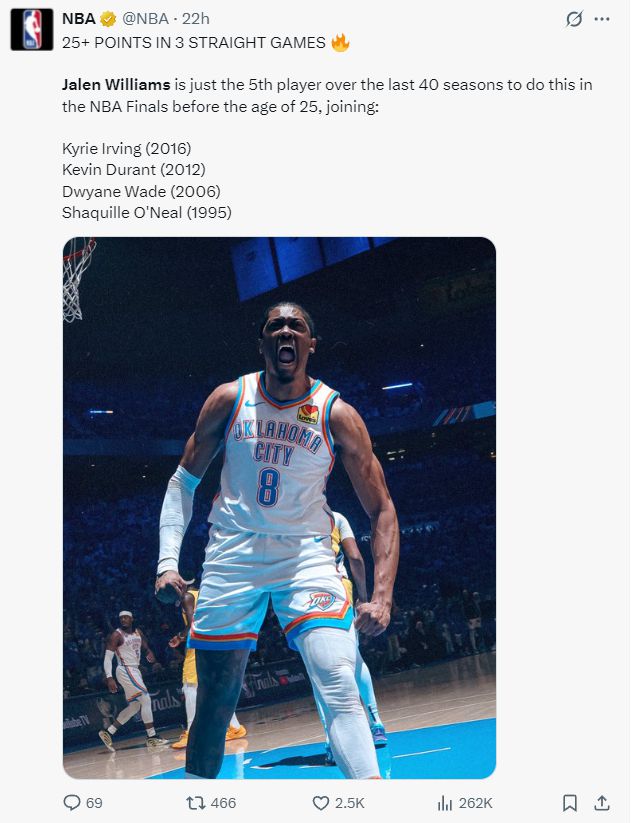632x823 pixels.
Task: Open the NBA account name link
Action: pyautogui.click(x=79, y=19)
